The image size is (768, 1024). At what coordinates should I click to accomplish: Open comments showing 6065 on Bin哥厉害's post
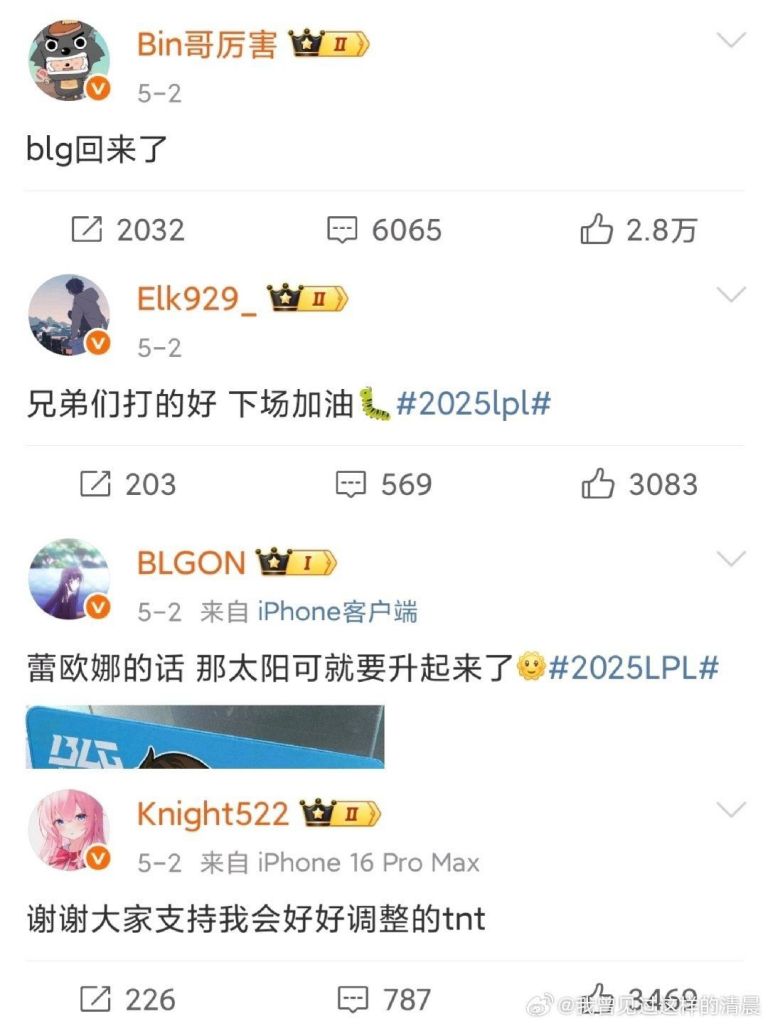(345, 230)
